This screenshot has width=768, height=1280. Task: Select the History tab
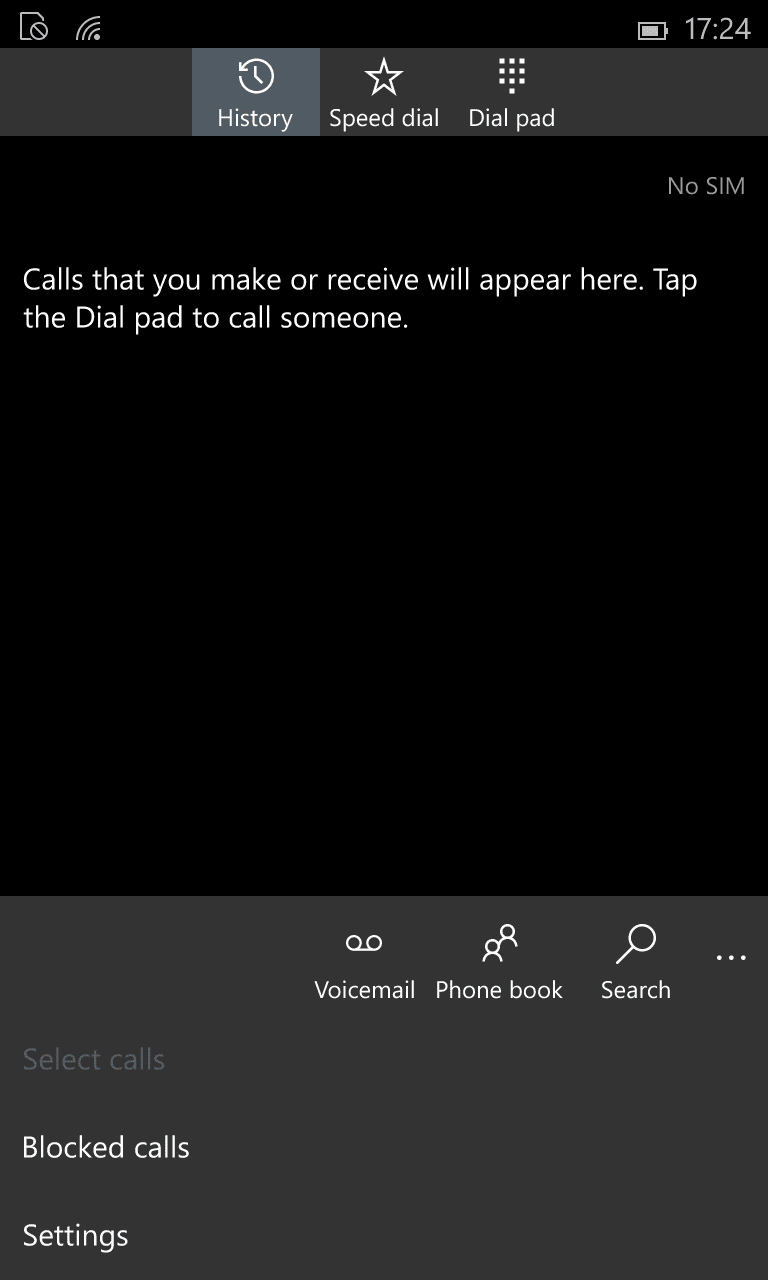pos(256,92)
